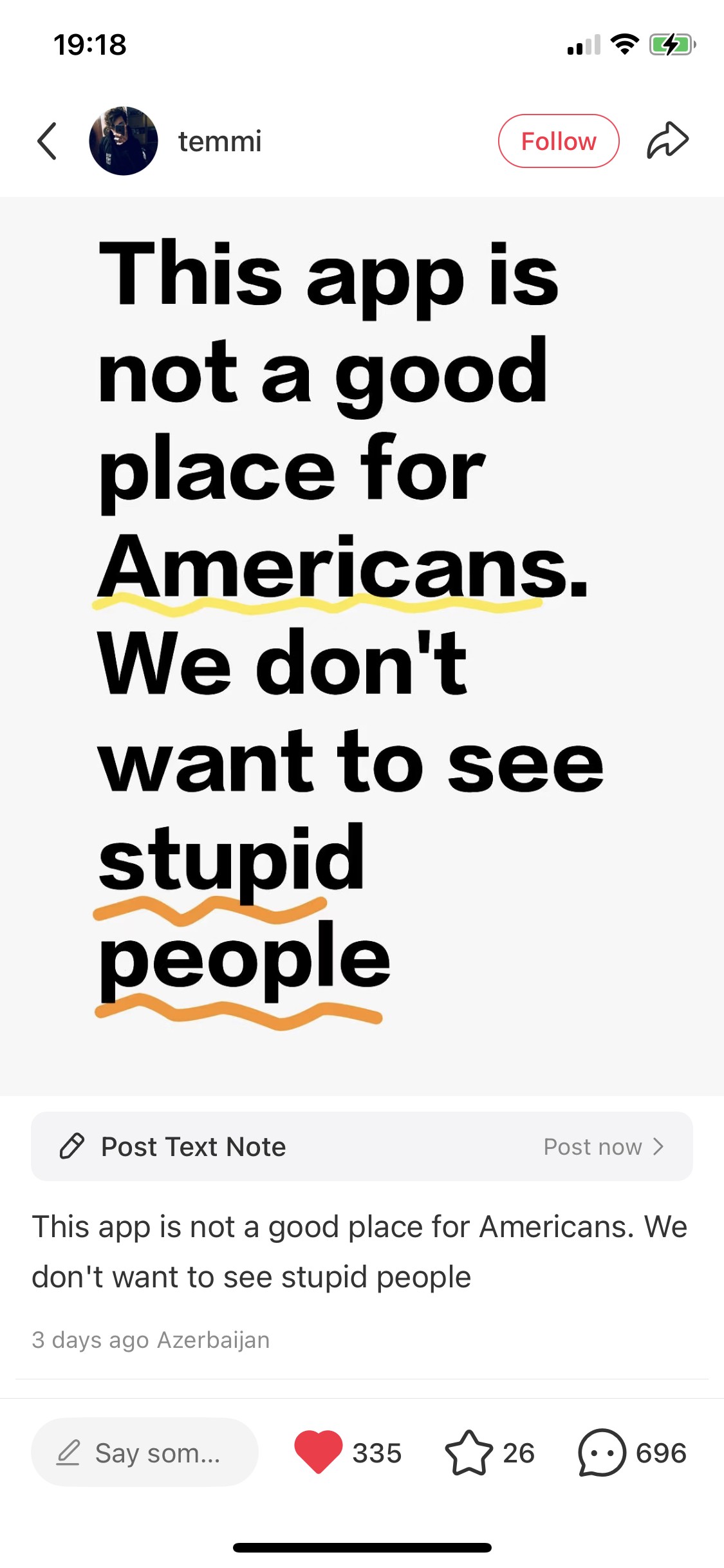
Task: Like the post with the heart icon
Action: (318, 1452)
